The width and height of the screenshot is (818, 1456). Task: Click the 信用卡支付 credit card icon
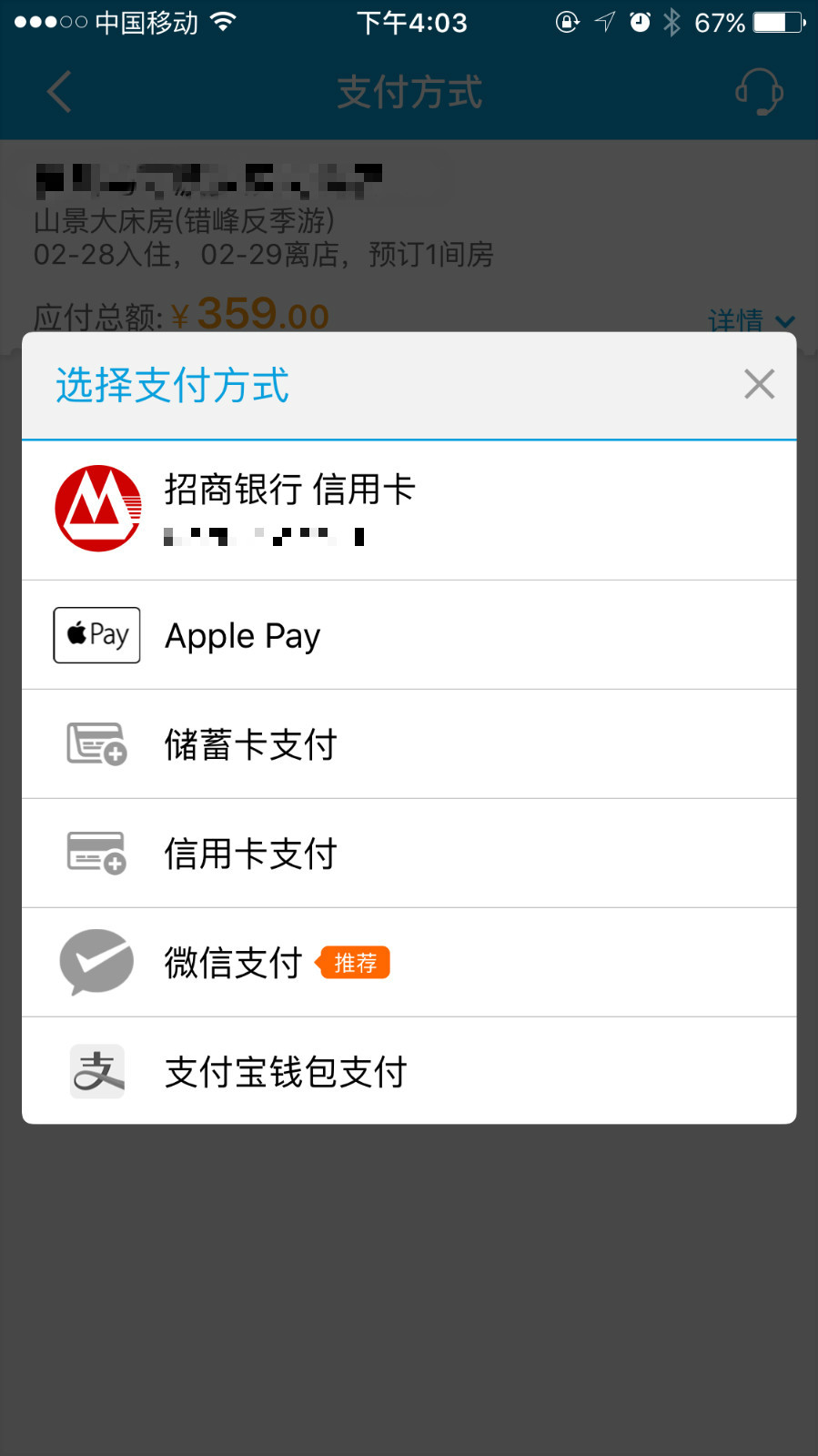point(95,853)
